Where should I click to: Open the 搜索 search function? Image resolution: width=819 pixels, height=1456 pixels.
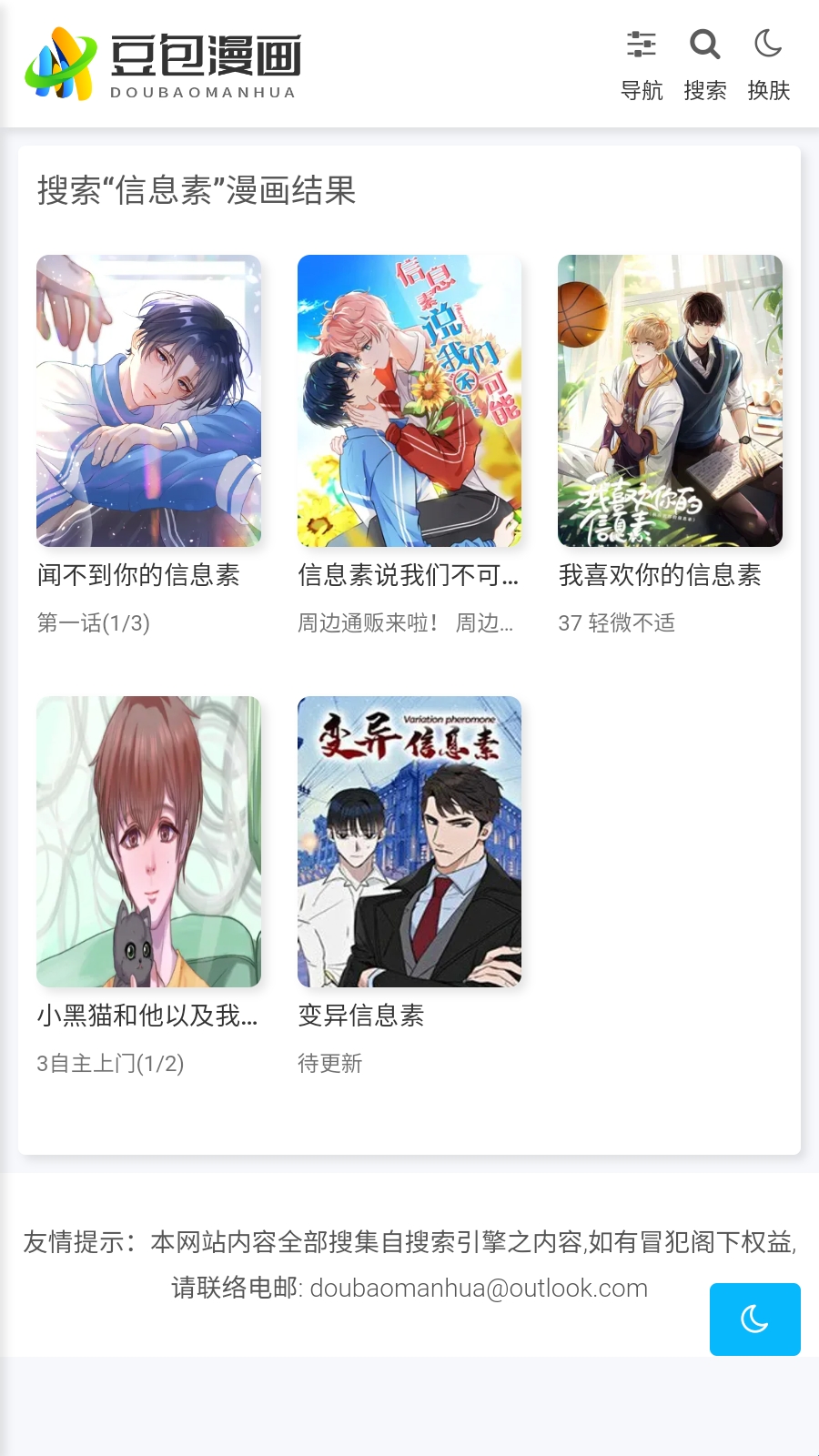(705, 64)
